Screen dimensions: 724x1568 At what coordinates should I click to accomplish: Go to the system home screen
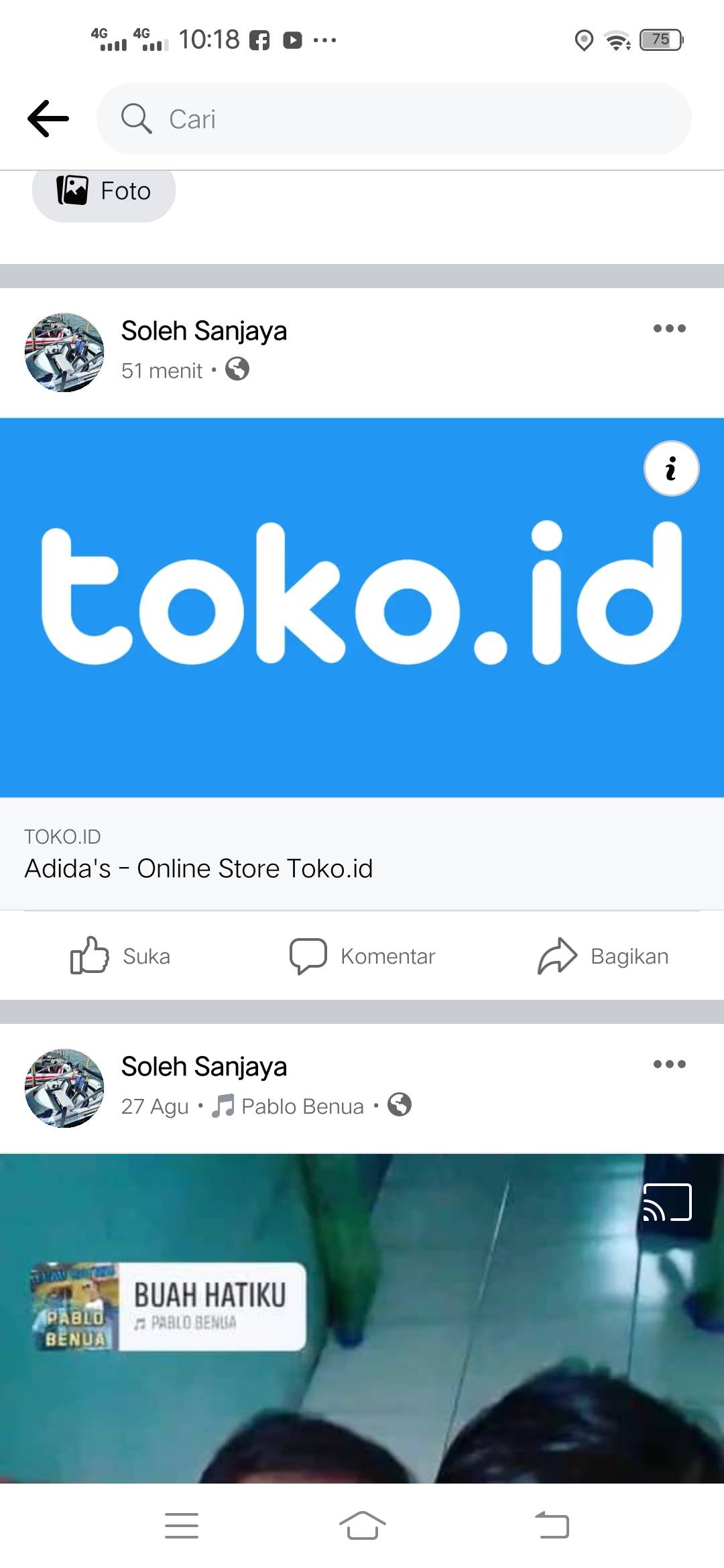coord(362,1526)
